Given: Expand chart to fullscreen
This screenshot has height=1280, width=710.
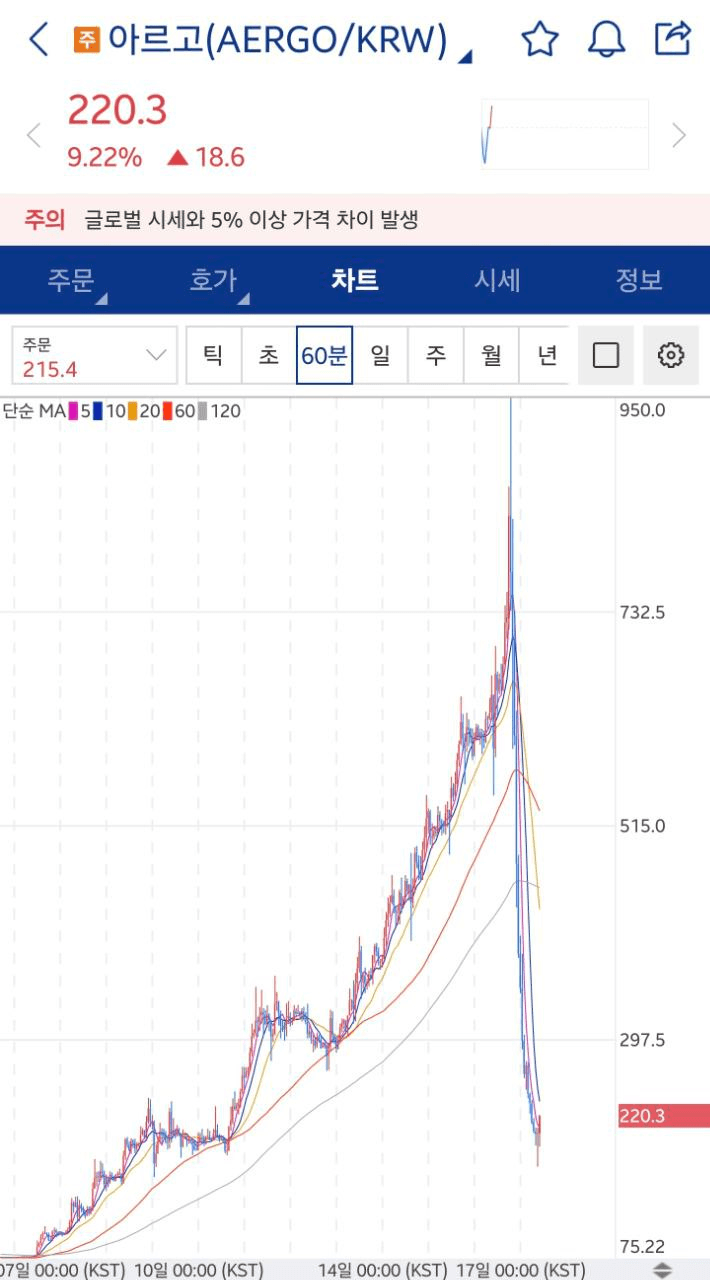Looking at the screenshot, I should [x=606, y=355].
